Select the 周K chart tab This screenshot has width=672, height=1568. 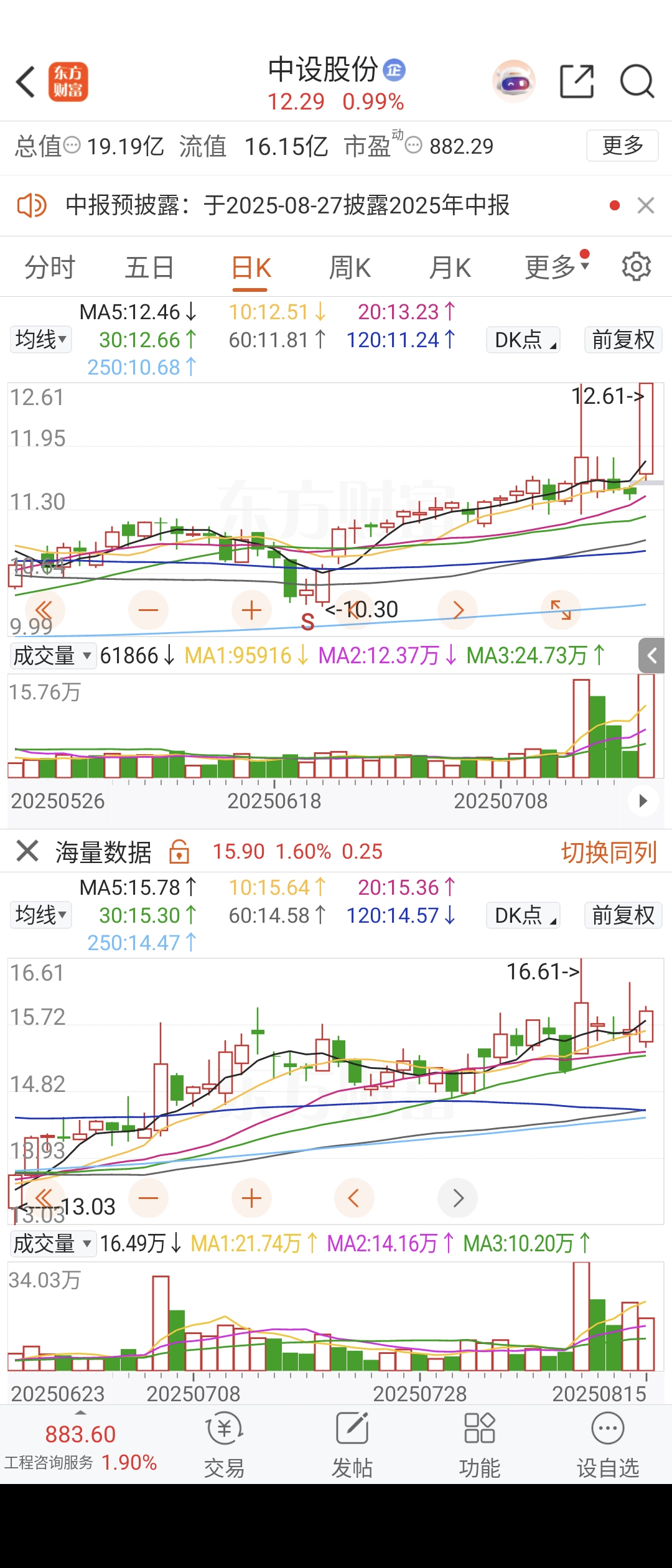(350, 268)
